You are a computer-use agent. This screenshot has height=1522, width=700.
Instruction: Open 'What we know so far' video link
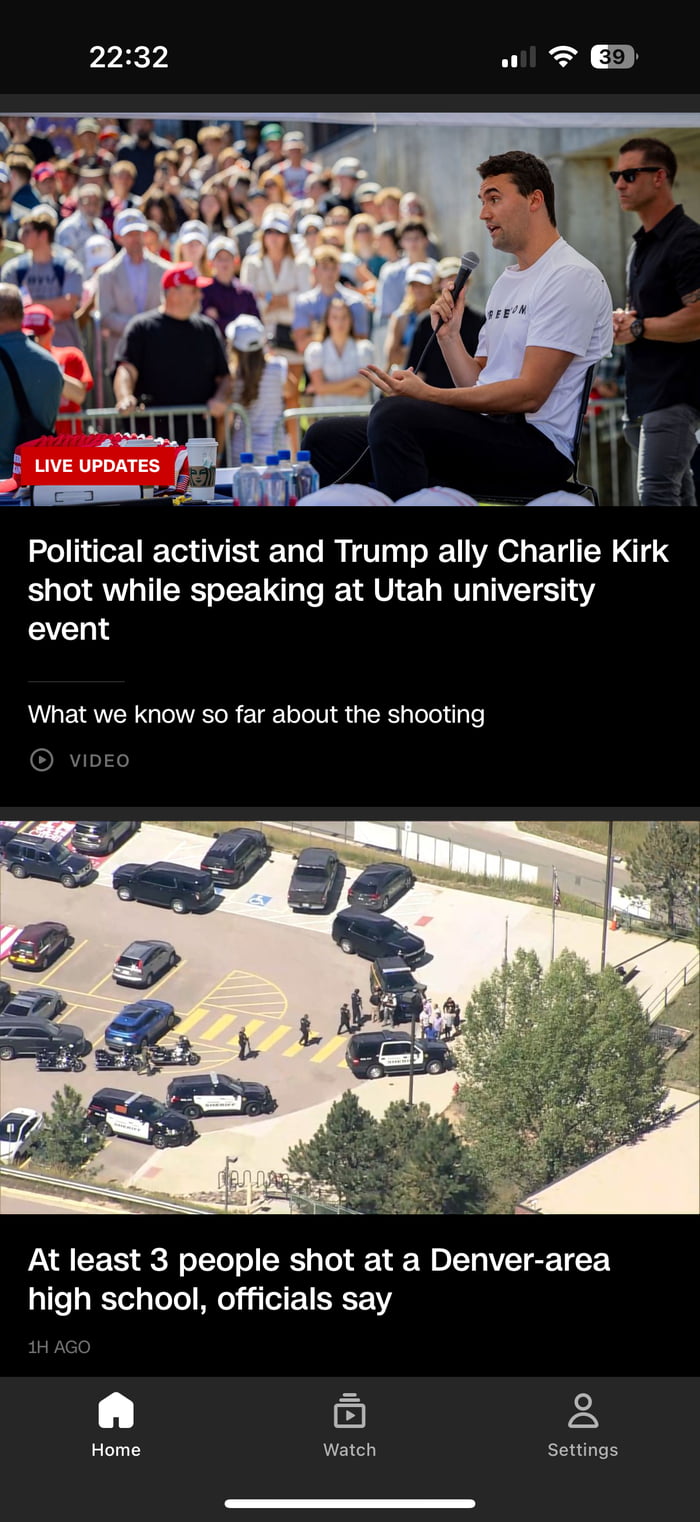point(256,714)
